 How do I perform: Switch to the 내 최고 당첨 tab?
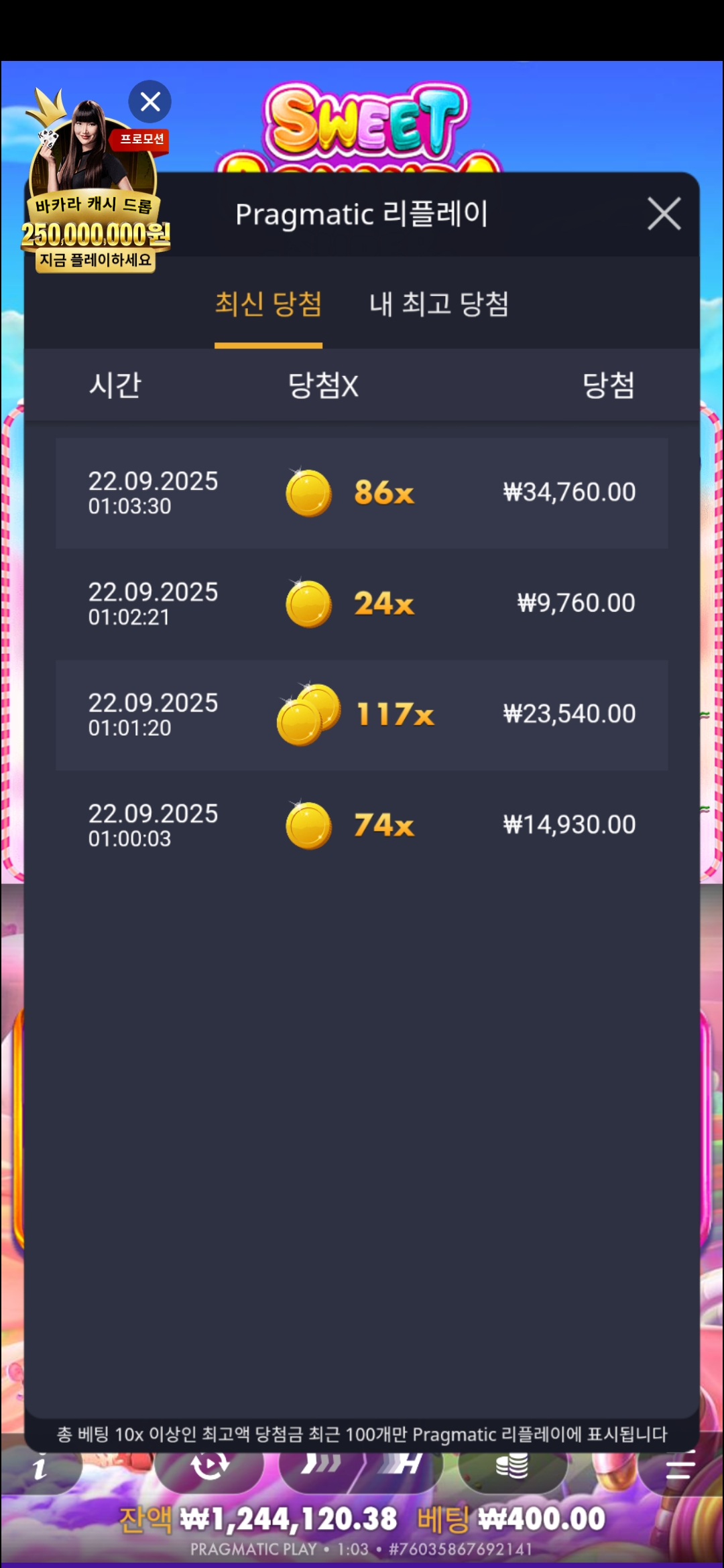click(x=439, y=305)
